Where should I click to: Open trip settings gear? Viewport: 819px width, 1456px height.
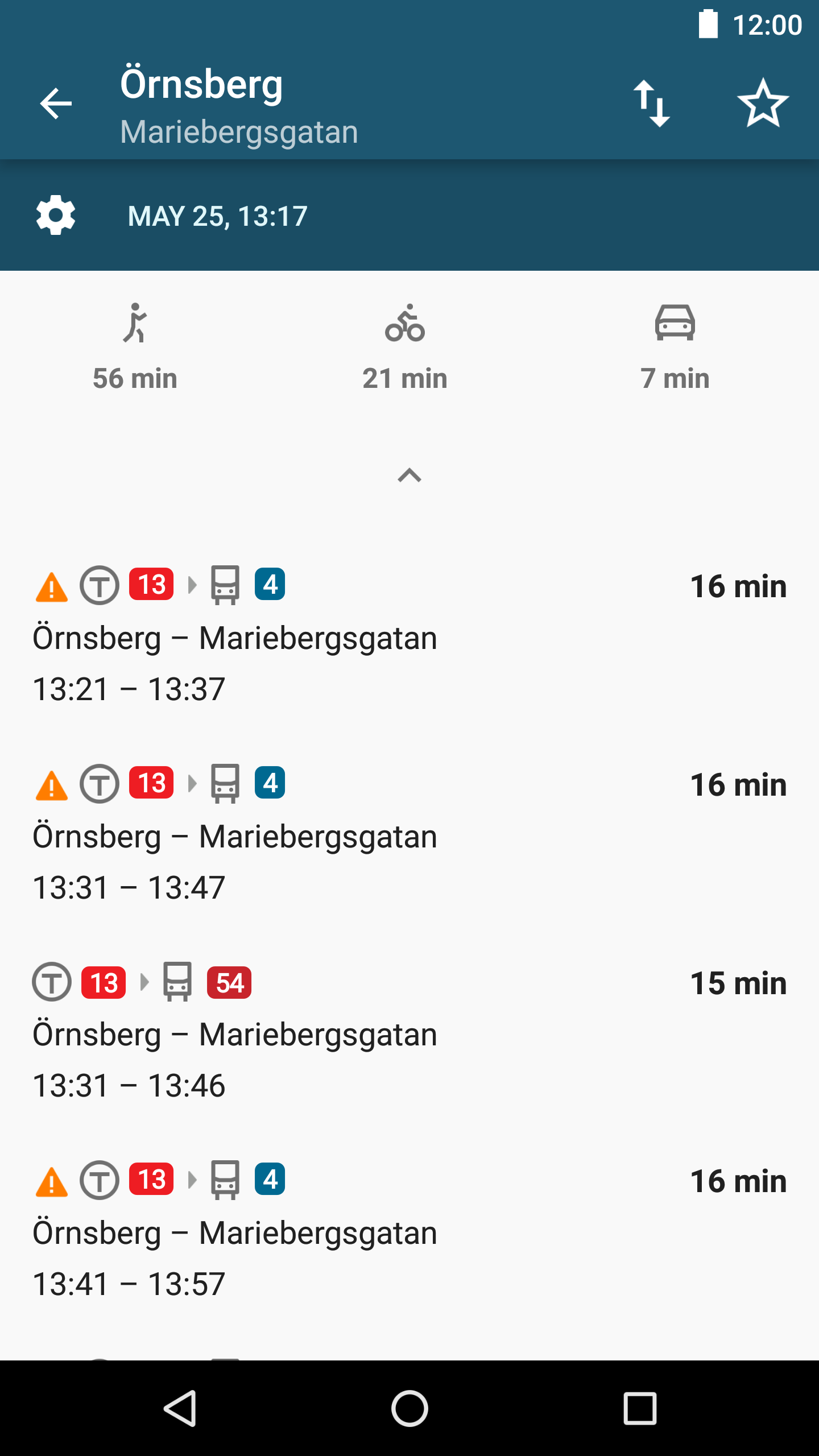[x=56, y=216]
